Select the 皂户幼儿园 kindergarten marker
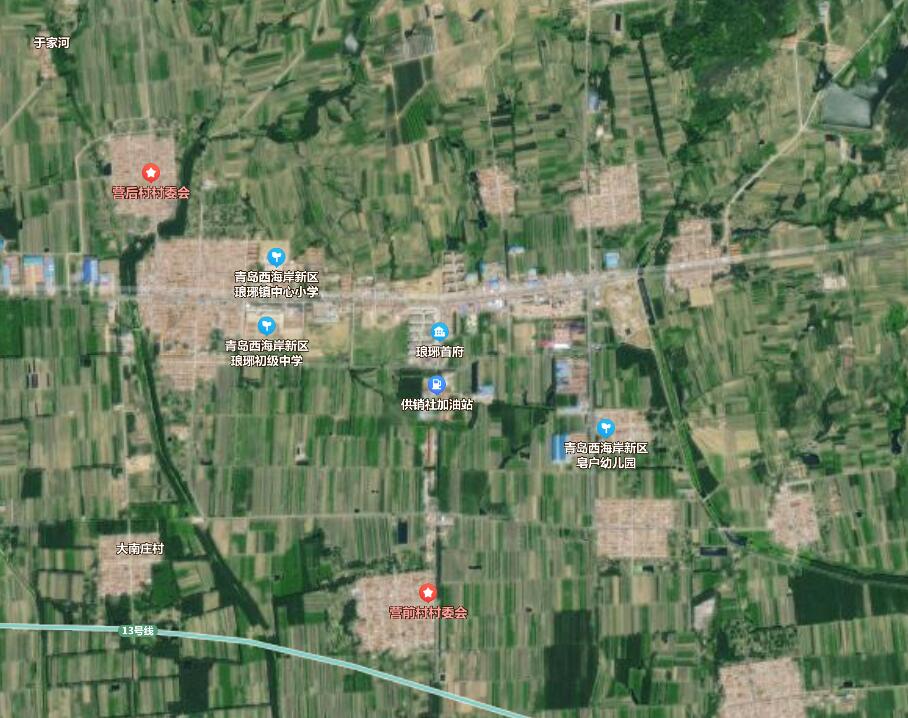 point(605,428)
